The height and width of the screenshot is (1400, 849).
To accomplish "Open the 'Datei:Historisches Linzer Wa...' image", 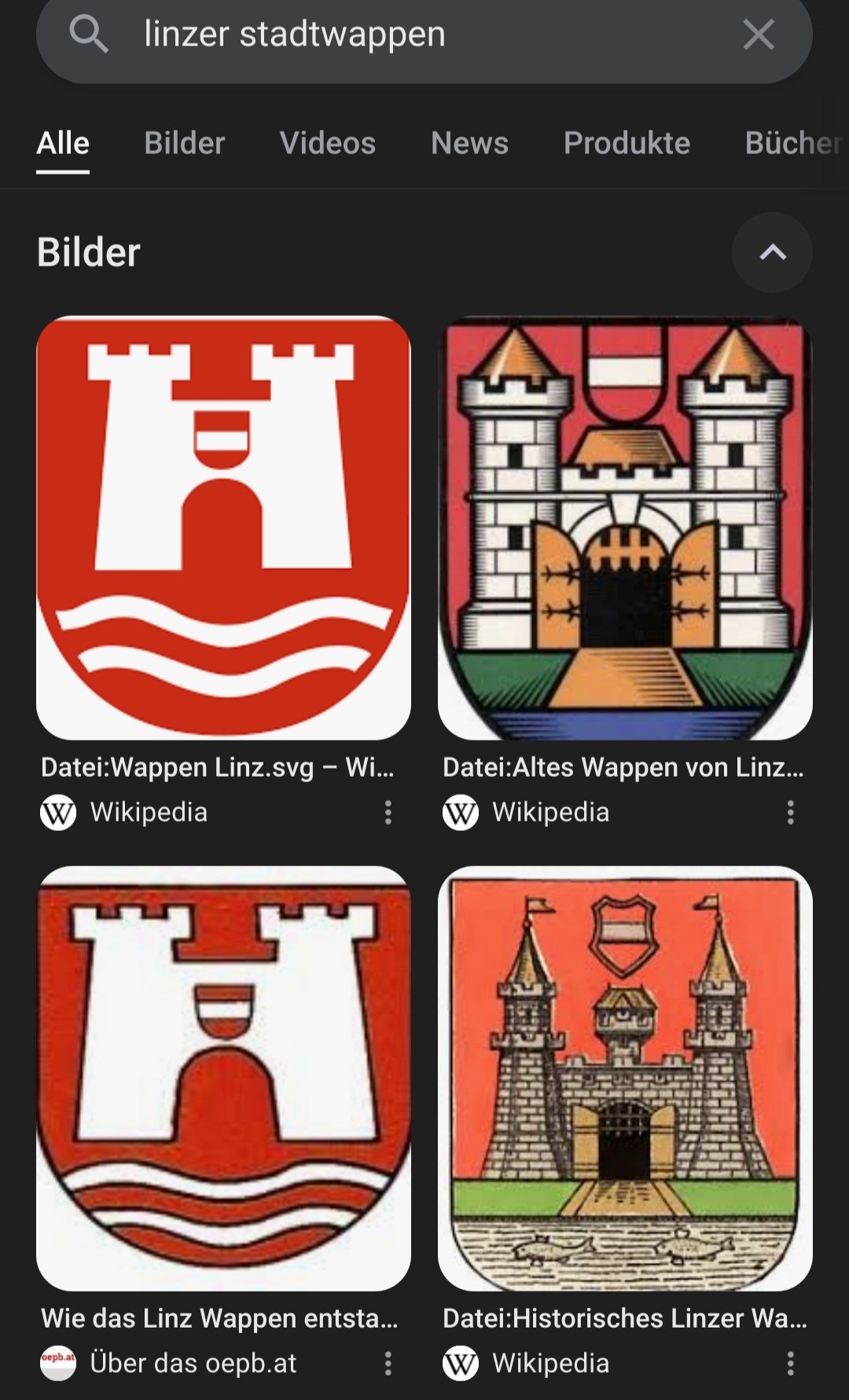I will [x=625, y=1078].
